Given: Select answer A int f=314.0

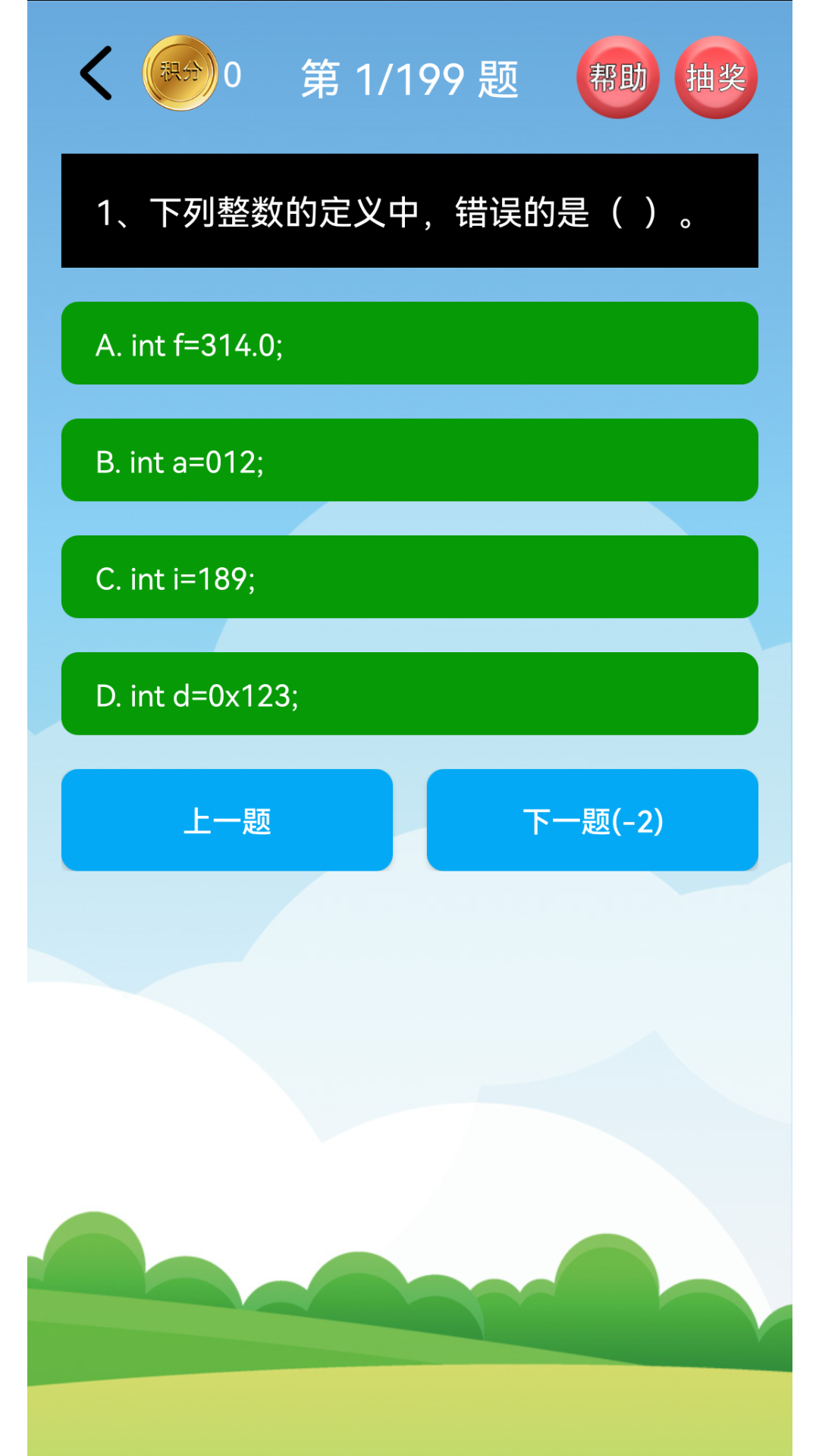Looking at the screenshot, I should click(409, 344).
